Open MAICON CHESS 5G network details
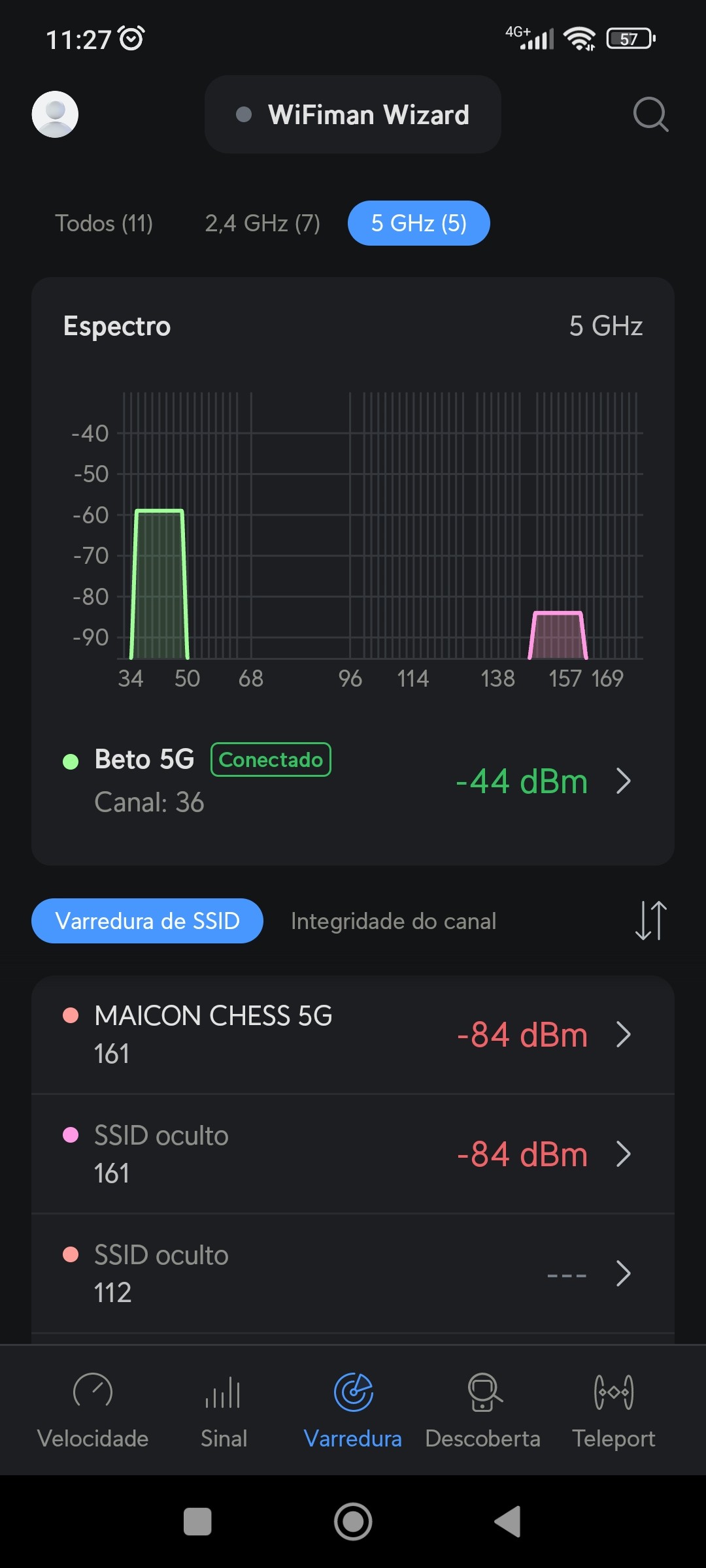Screen dimensions: 706x1568 [353, 1034]
